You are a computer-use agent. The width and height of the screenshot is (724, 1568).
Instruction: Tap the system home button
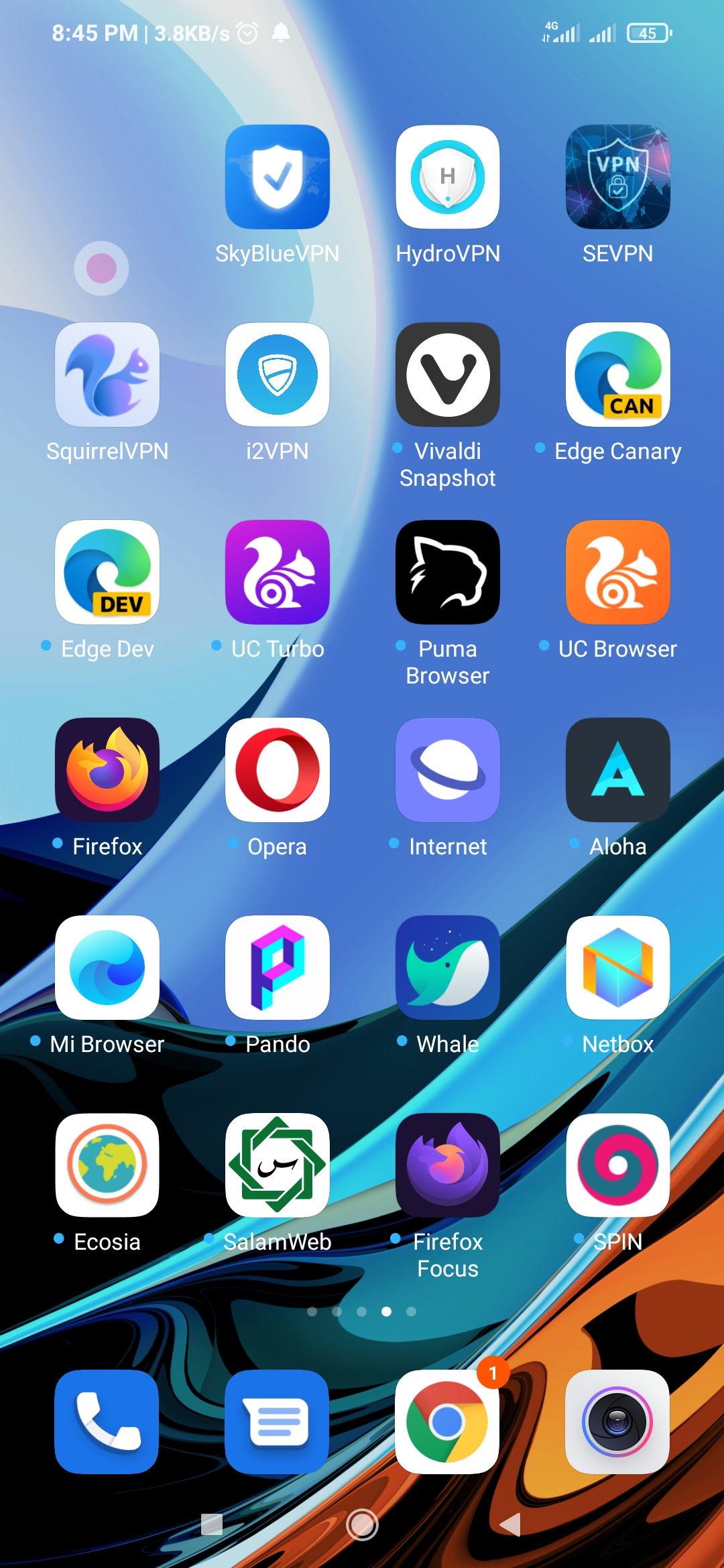362,1525
